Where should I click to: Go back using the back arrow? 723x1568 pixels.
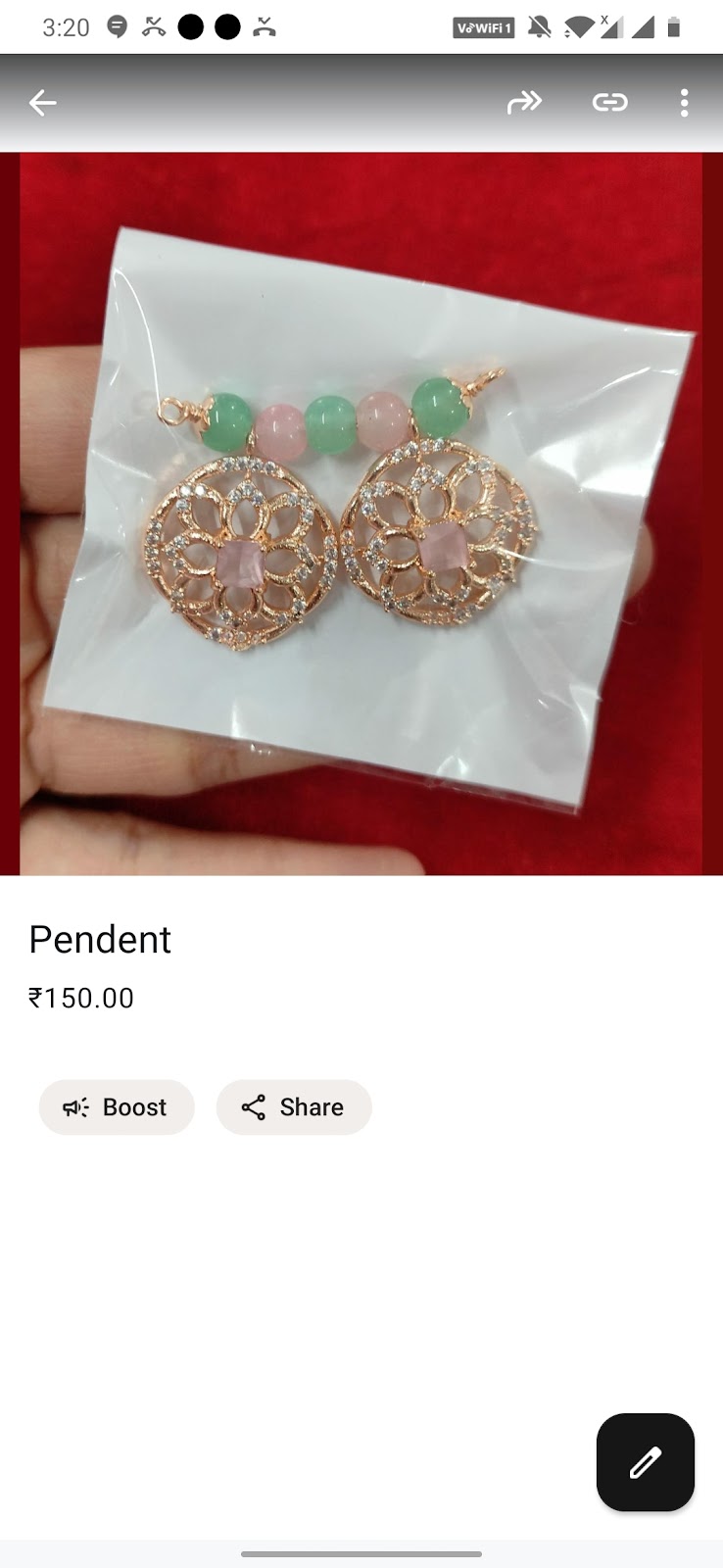pyautogui.click(x=42, y=102)
